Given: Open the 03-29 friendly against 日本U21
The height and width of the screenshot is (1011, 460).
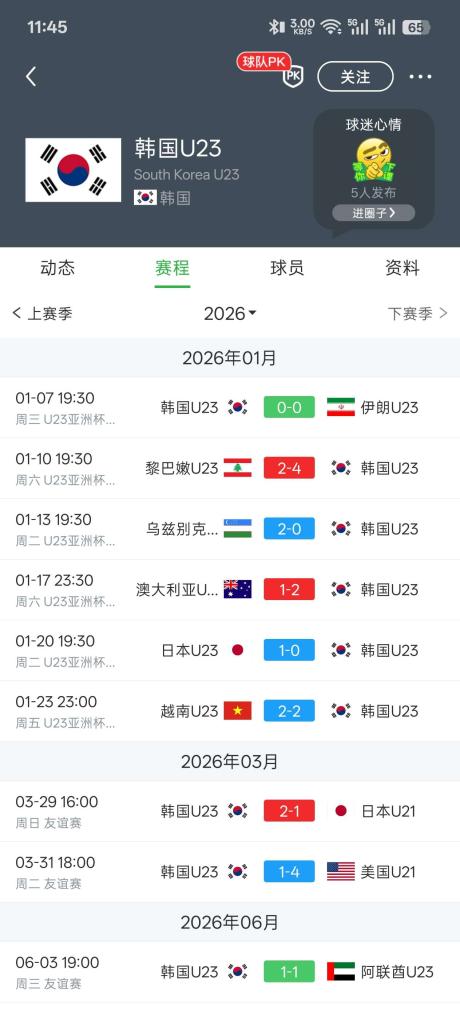Looking at the screenshot, I should tap(230, 811).
